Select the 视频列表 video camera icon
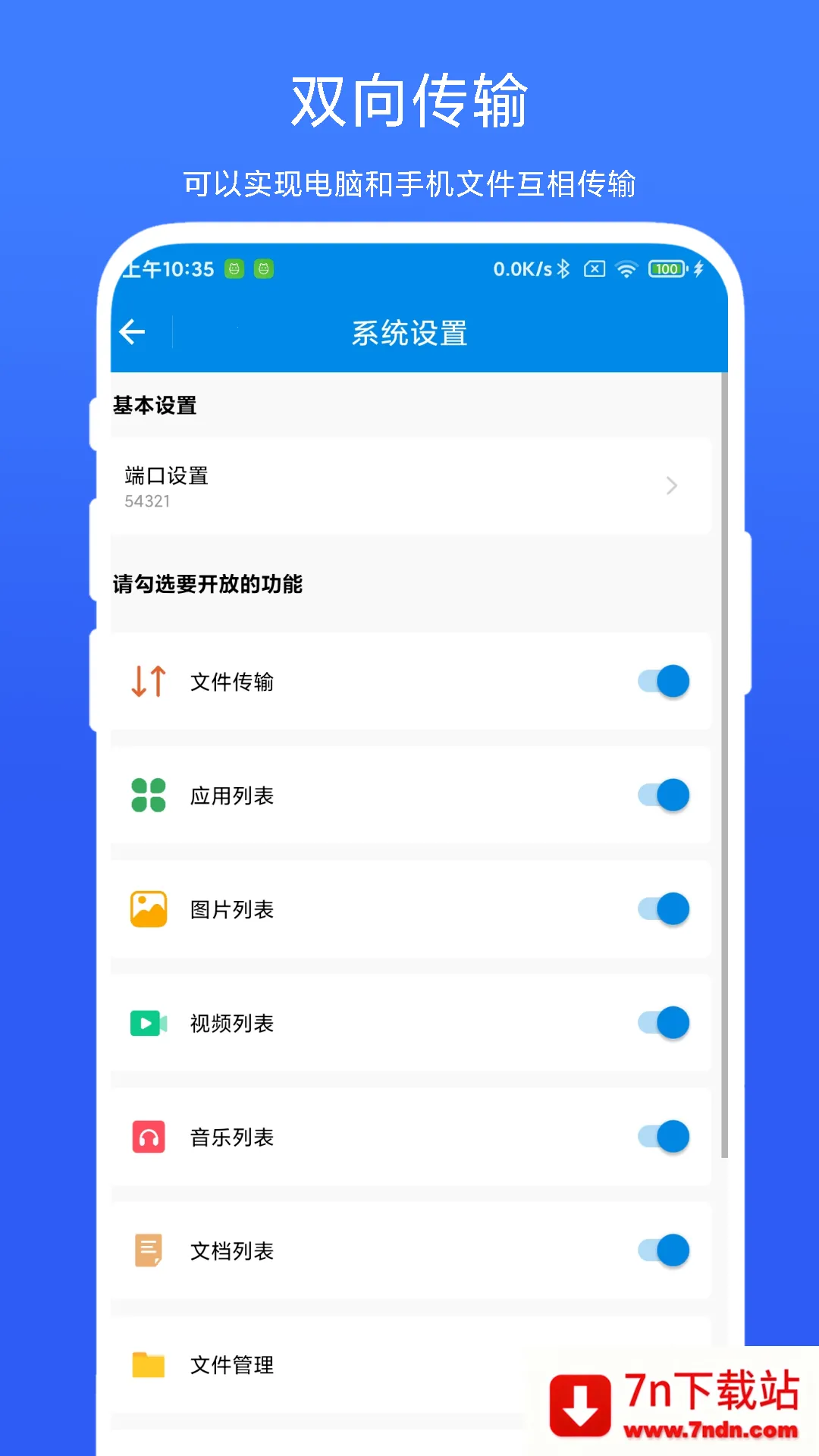Viewport: 819px width, 1456px height. pyautogui.click(x=149, y=1022)
